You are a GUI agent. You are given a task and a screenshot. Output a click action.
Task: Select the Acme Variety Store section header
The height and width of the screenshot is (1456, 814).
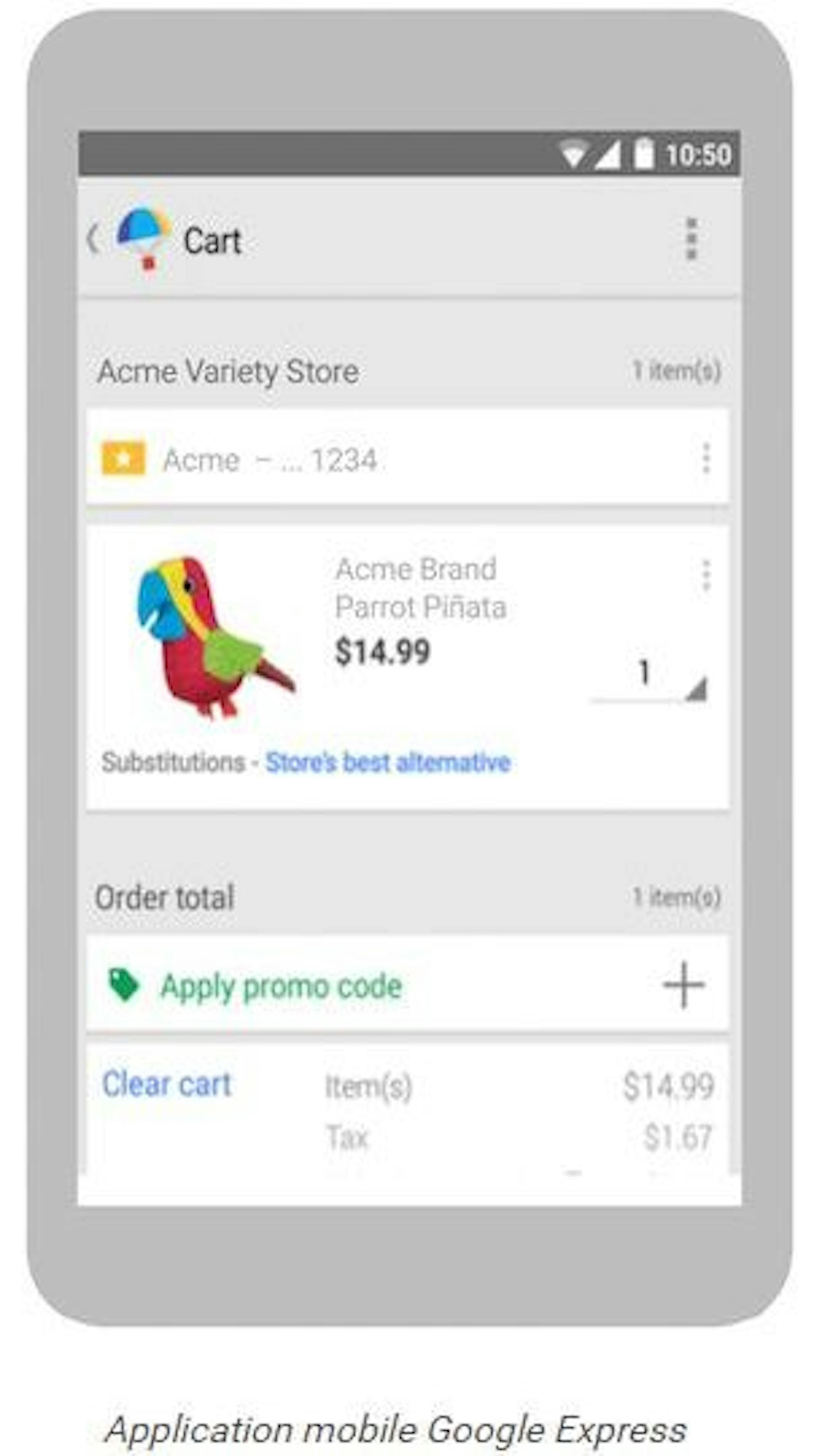[x=229, y=370]
